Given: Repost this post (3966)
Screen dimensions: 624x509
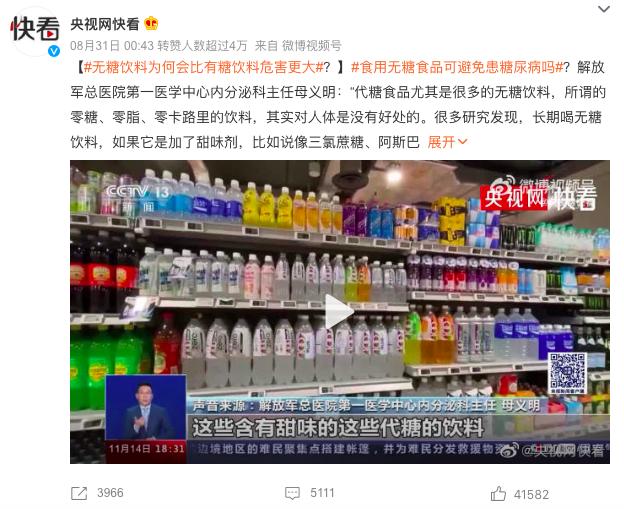Looking at the screenshot, I should pyautogui.click(x=98, y=493).
